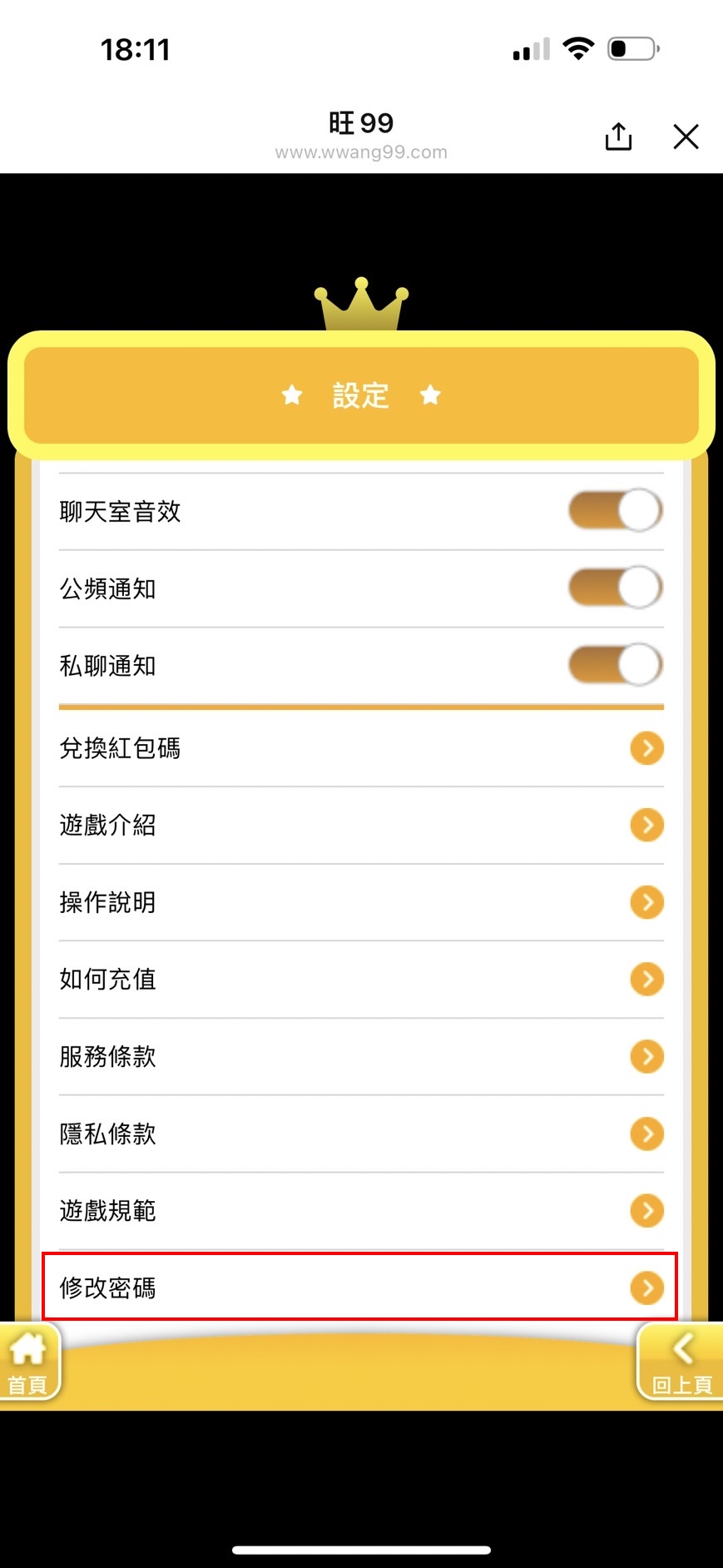Screen dimensions: 723x1568
Task: Go to 首頁 home button
Action: pos(29,1362)
